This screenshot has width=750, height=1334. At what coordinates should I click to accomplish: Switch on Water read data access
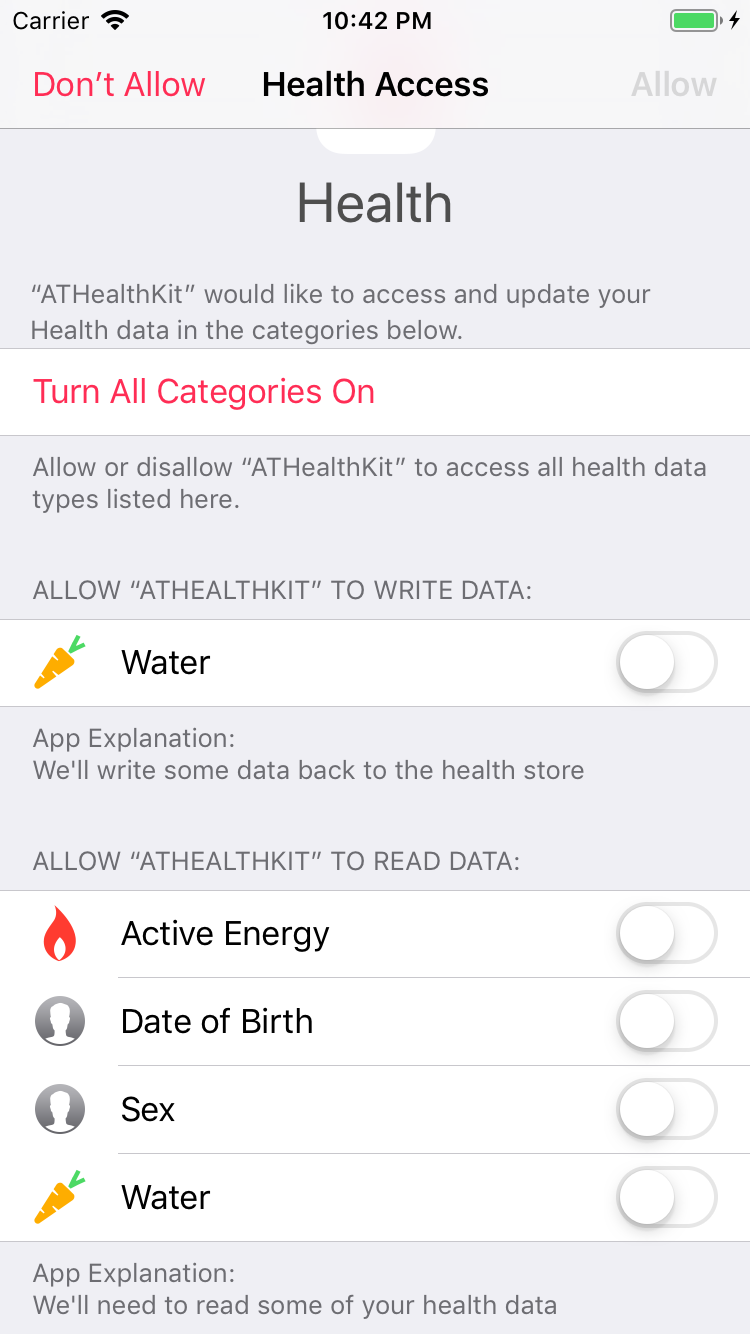(x=667, y=1197)
